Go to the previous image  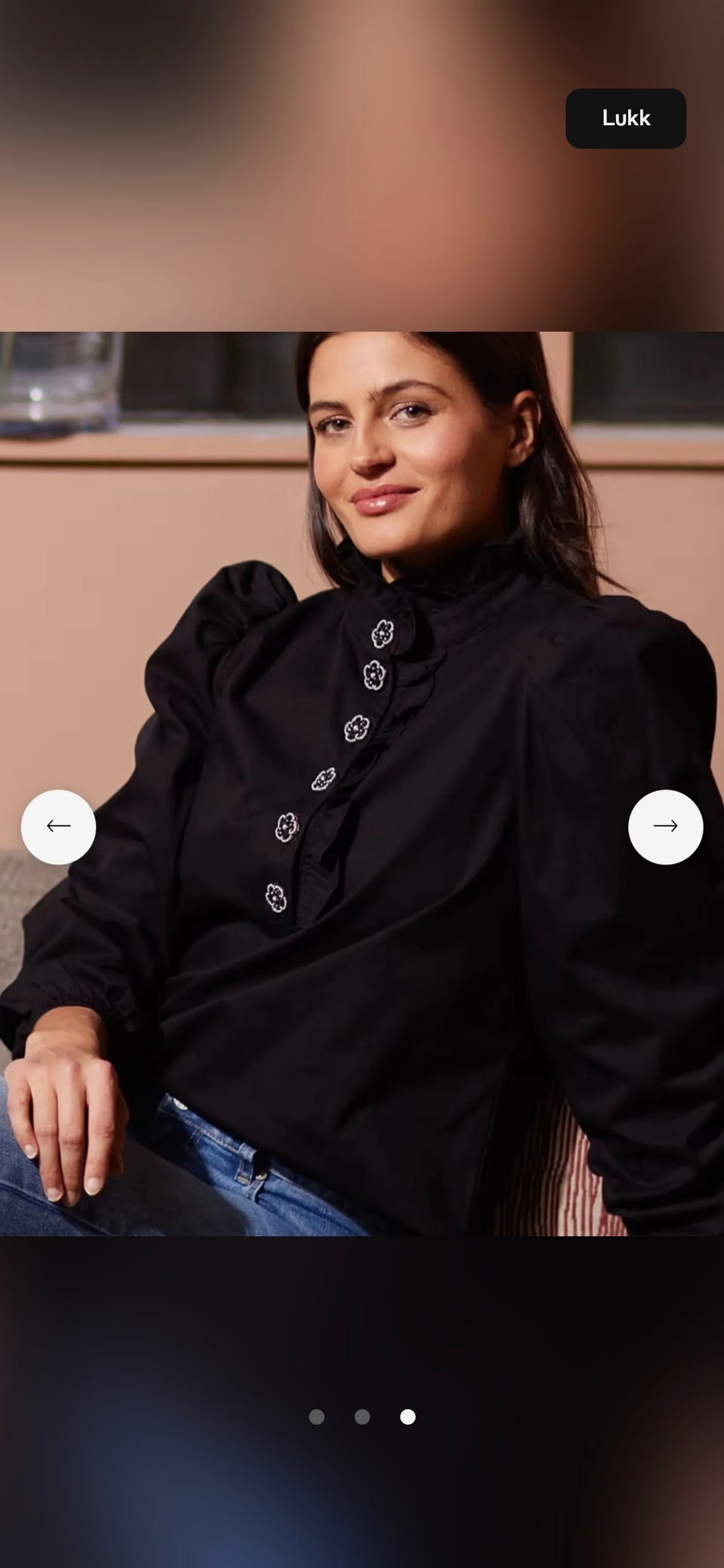pos(58,827)
